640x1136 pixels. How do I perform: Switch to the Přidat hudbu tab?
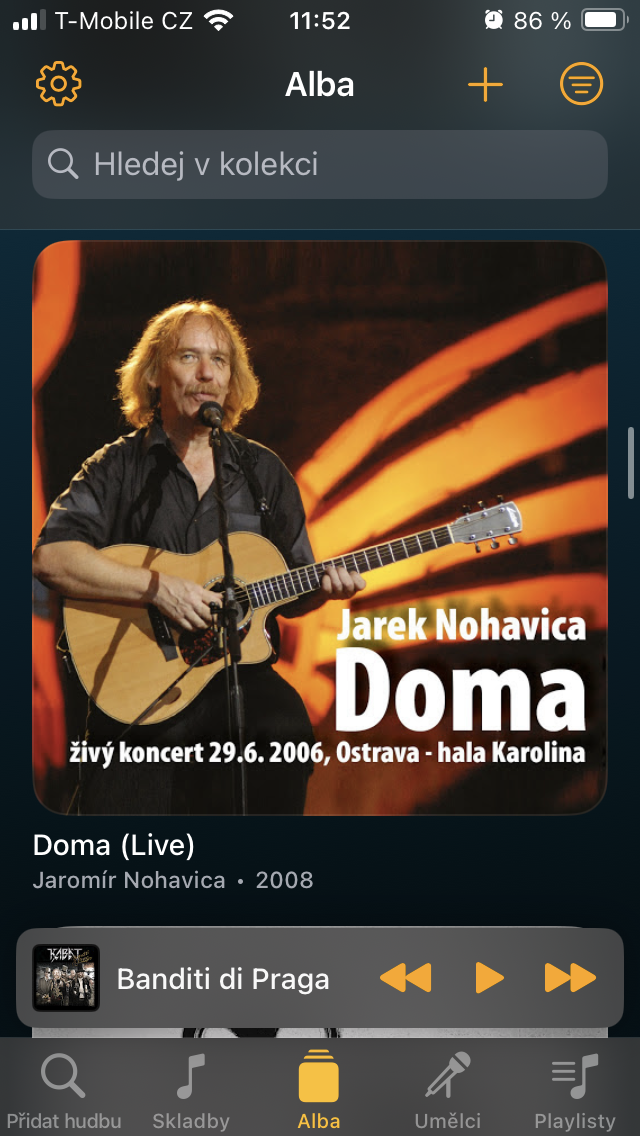(x=64, y=1090)
